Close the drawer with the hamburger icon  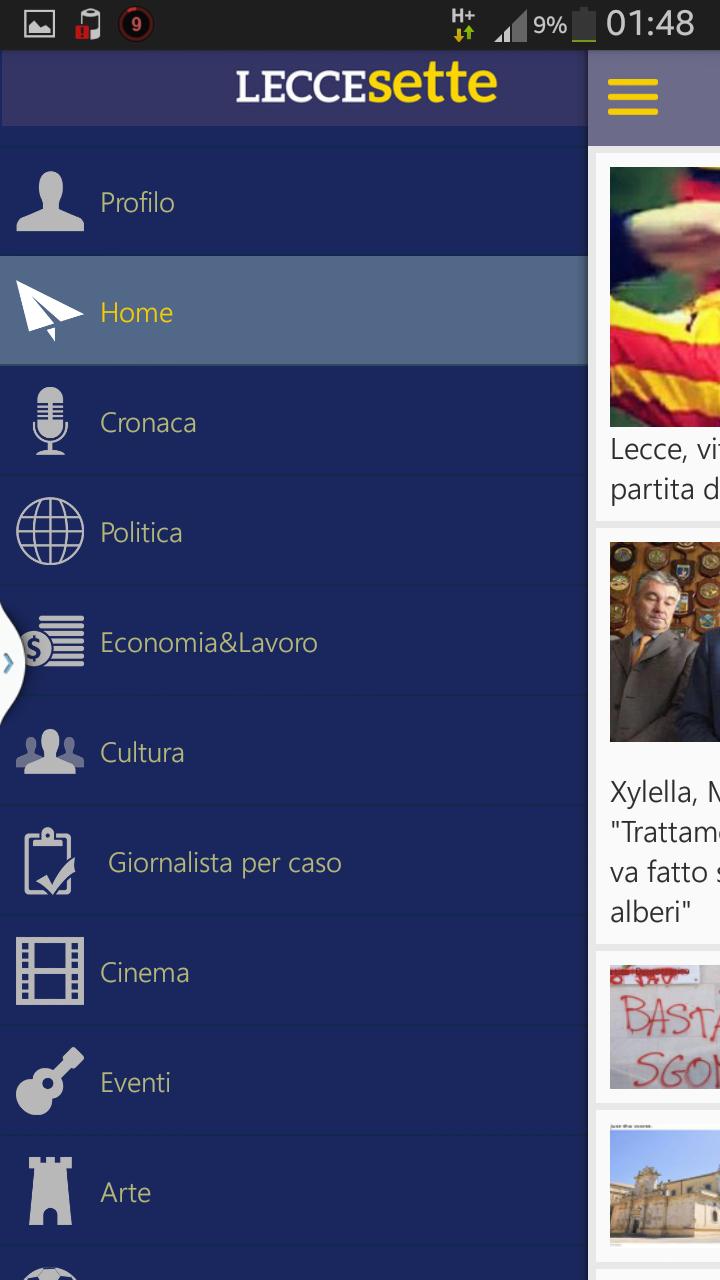(x=632, y=97)
